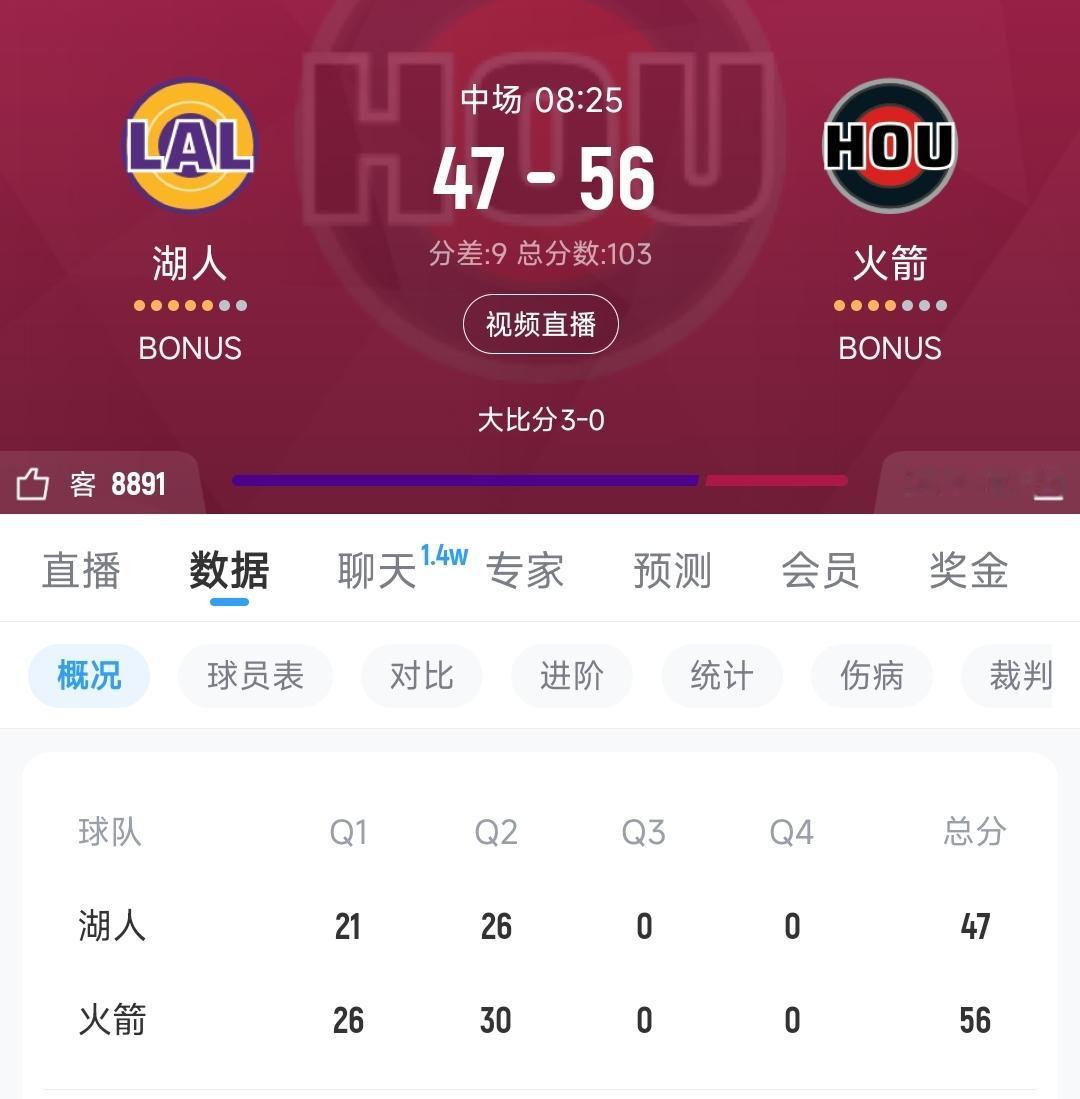This screenshot has height=1099, width=1080.
Task: Switch to the 球员表 player stats view
Action: tap(255, 676)
